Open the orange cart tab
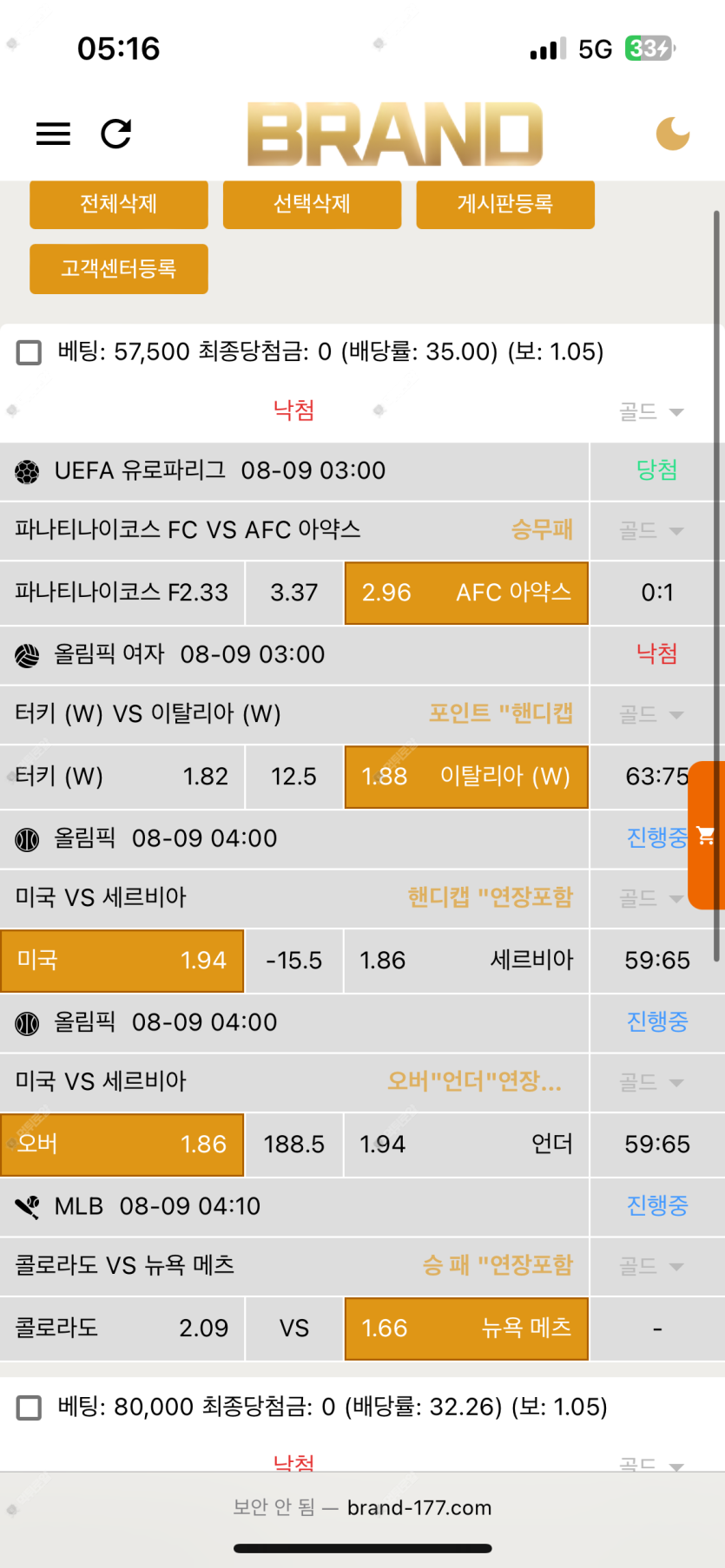 click(x=707, y=836)
